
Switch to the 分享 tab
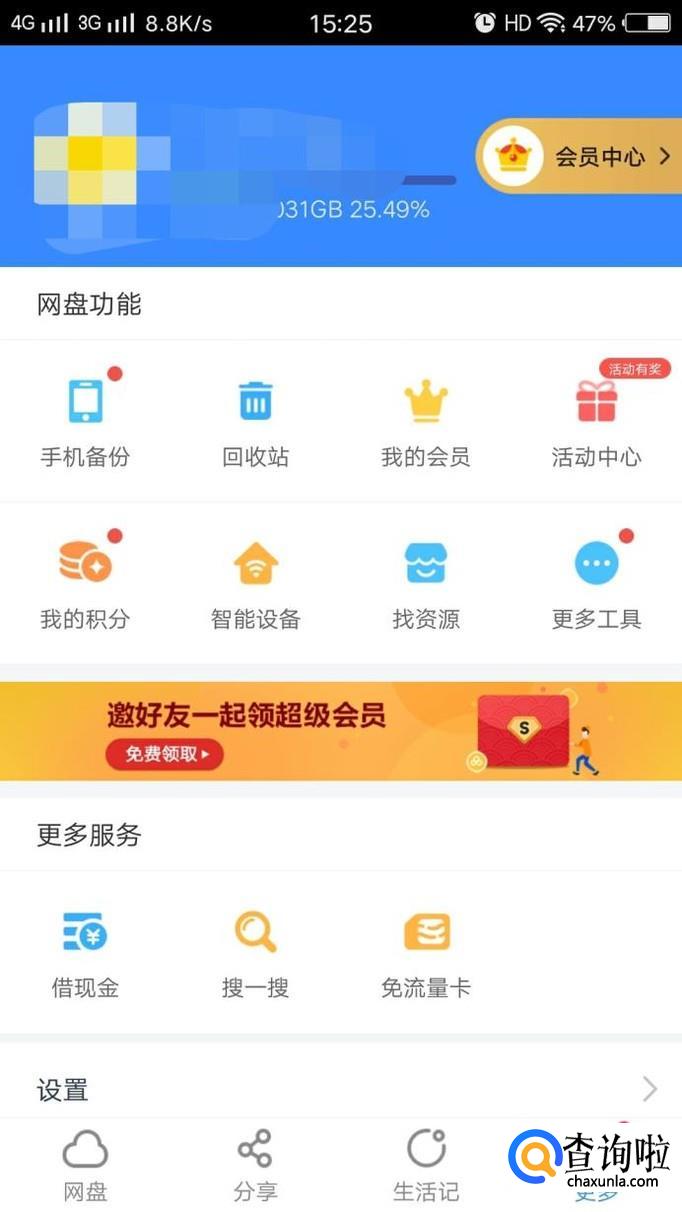(255, 1165)
